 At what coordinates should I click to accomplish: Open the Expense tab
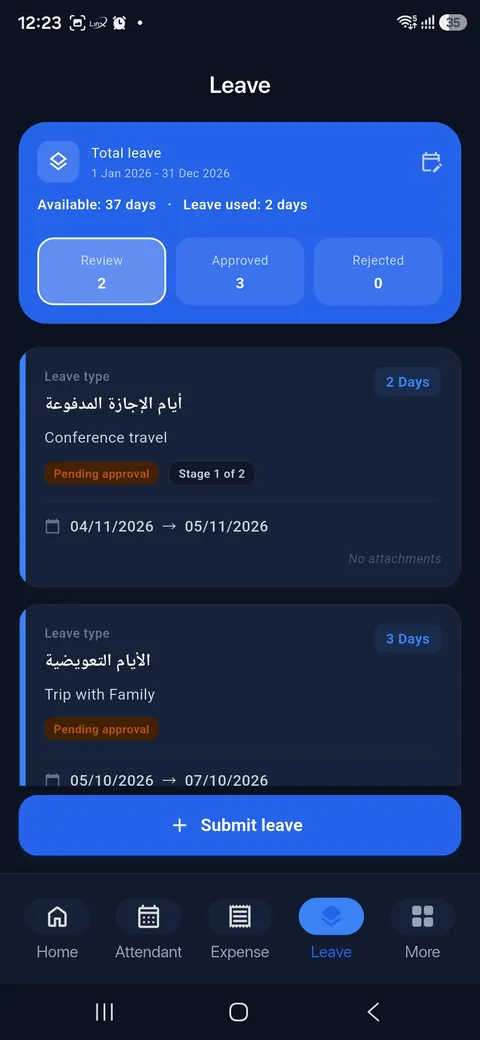[x=240, y=929]
